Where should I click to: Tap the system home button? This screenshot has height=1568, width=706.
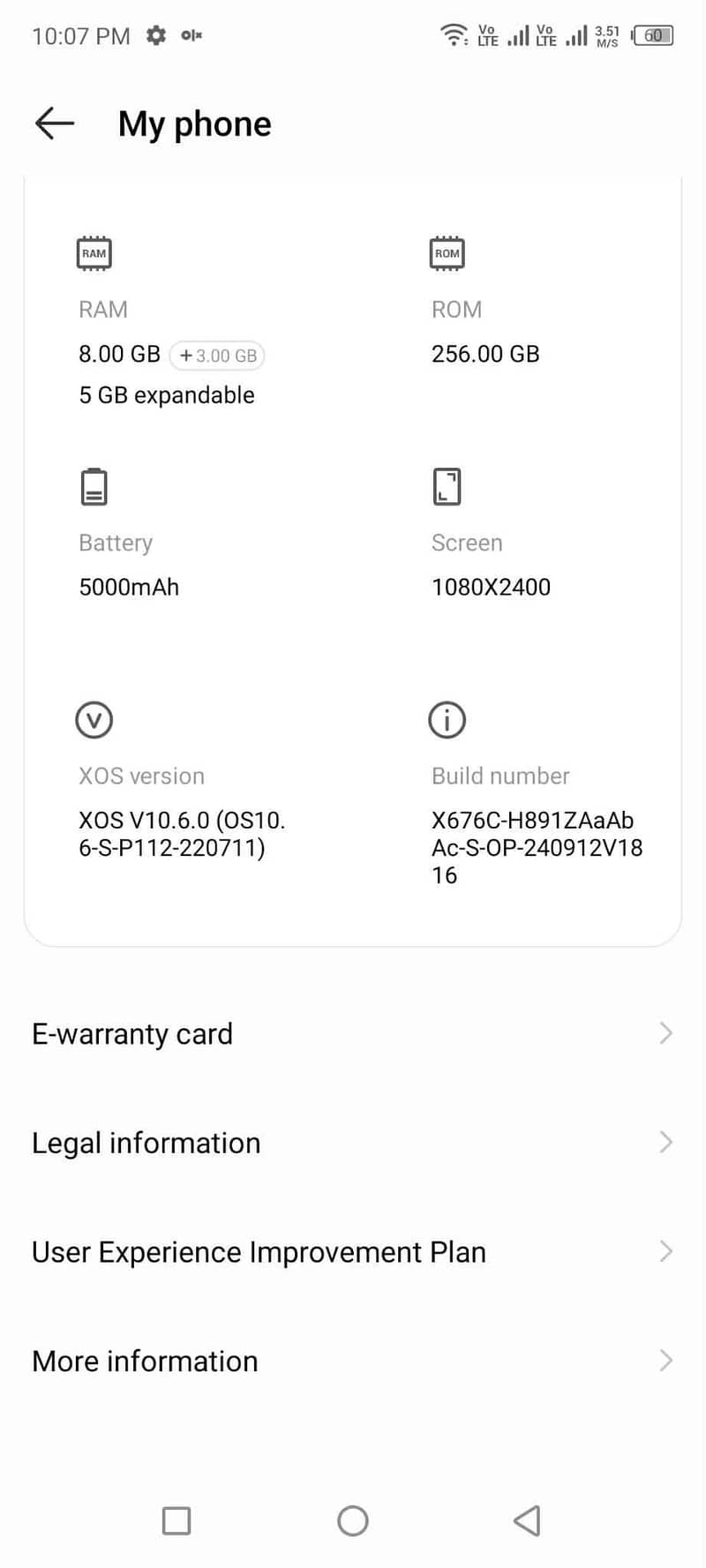click(x=352, y=1520)
